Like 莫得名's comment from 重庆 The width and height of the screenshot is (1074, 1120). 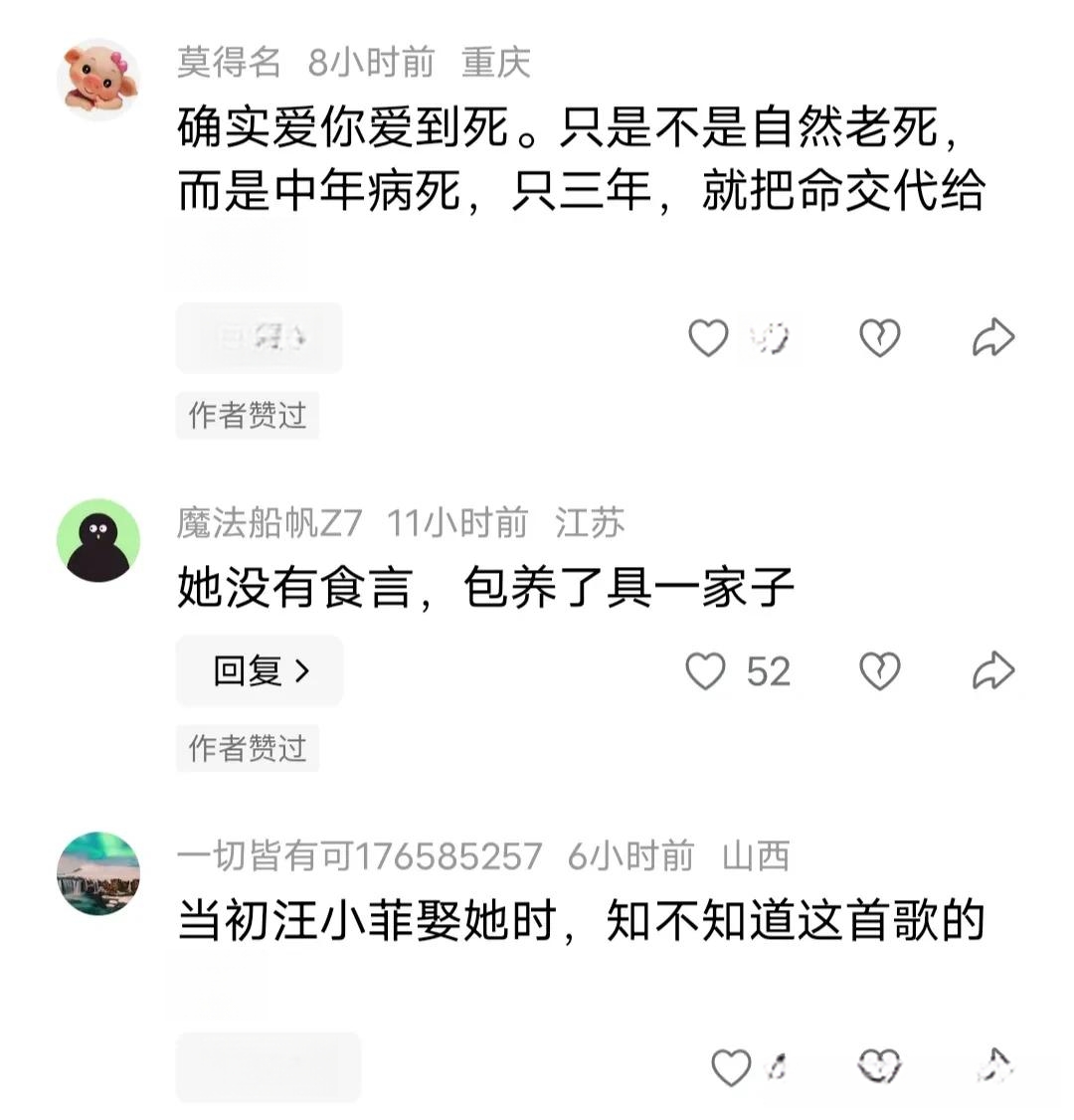[x=708, y=338]
